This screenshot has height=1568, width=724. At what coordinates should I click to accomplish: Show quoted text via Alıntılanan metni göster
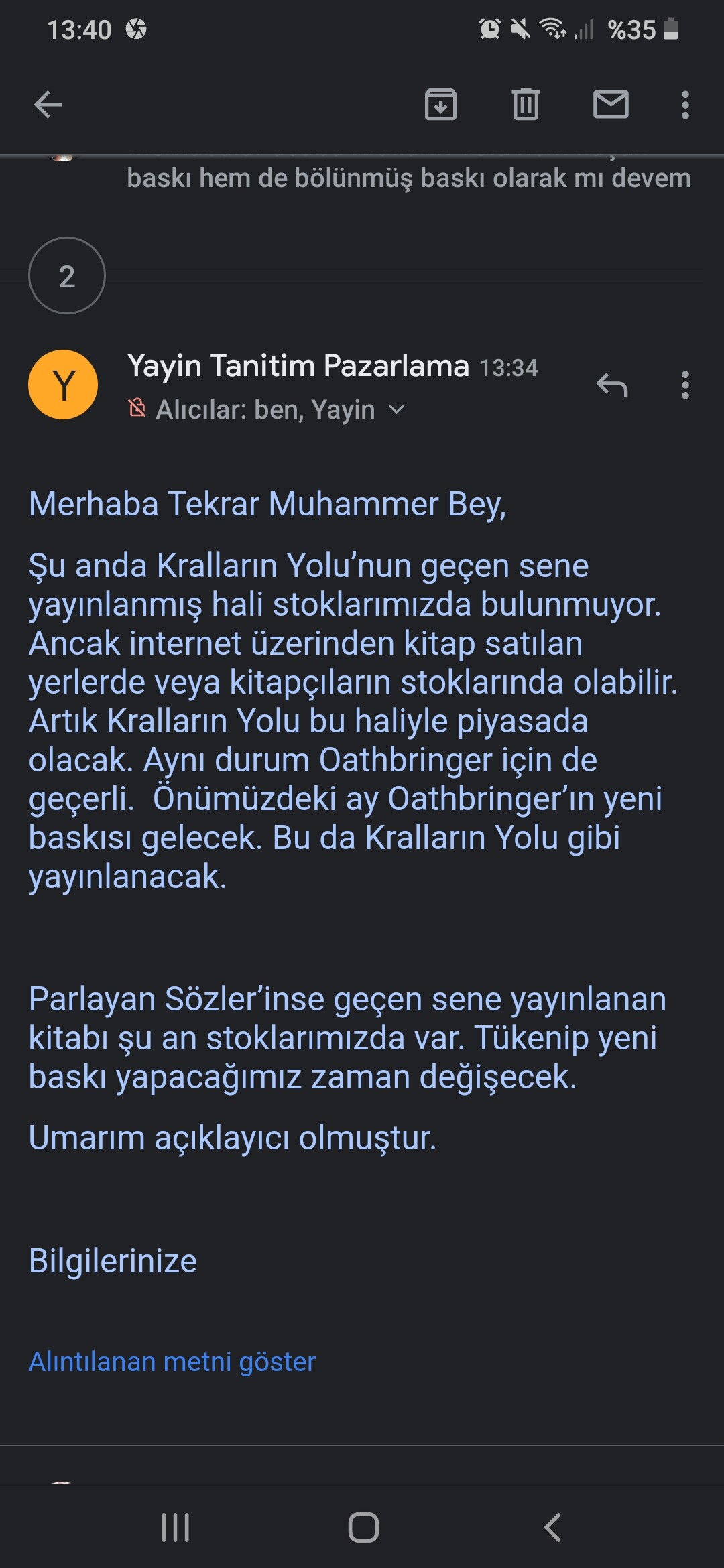pos(172,1362)
